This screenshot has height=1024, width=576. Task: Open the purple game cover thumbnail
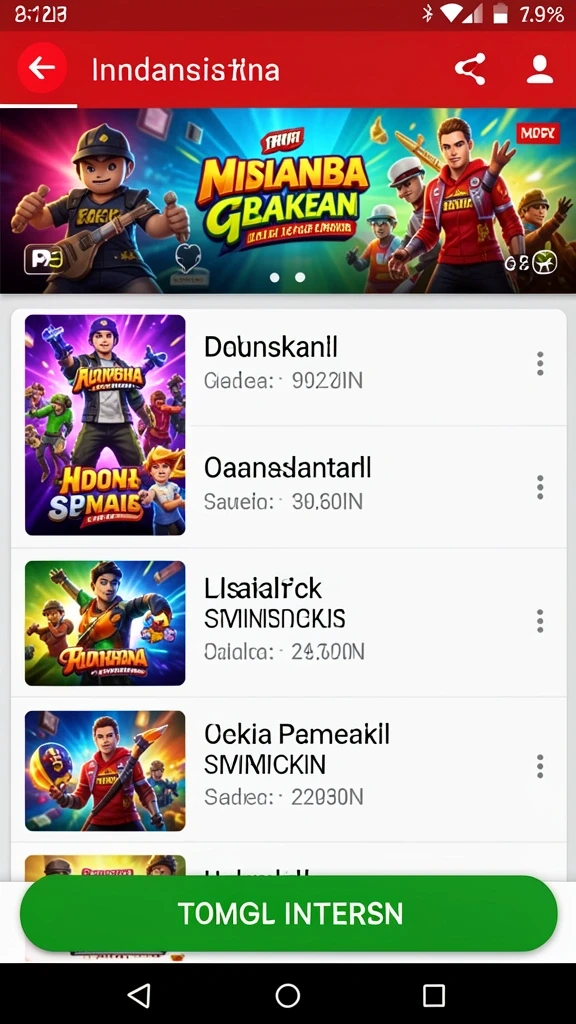pyautogui.click(x=105, y=425)
